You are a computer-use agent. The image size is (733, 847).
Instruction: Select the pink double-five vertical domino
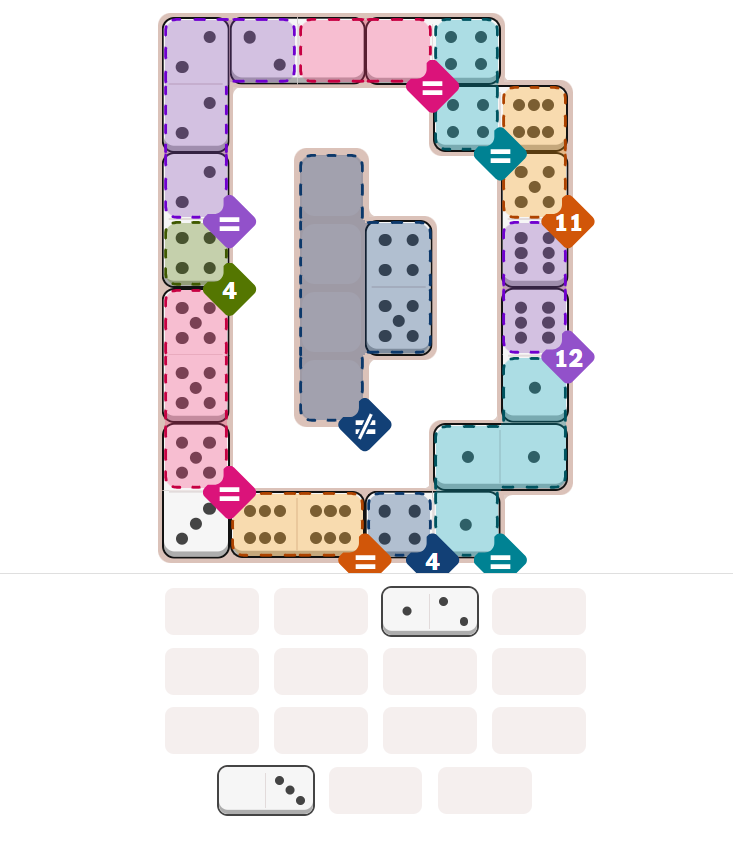pos(195,355)
